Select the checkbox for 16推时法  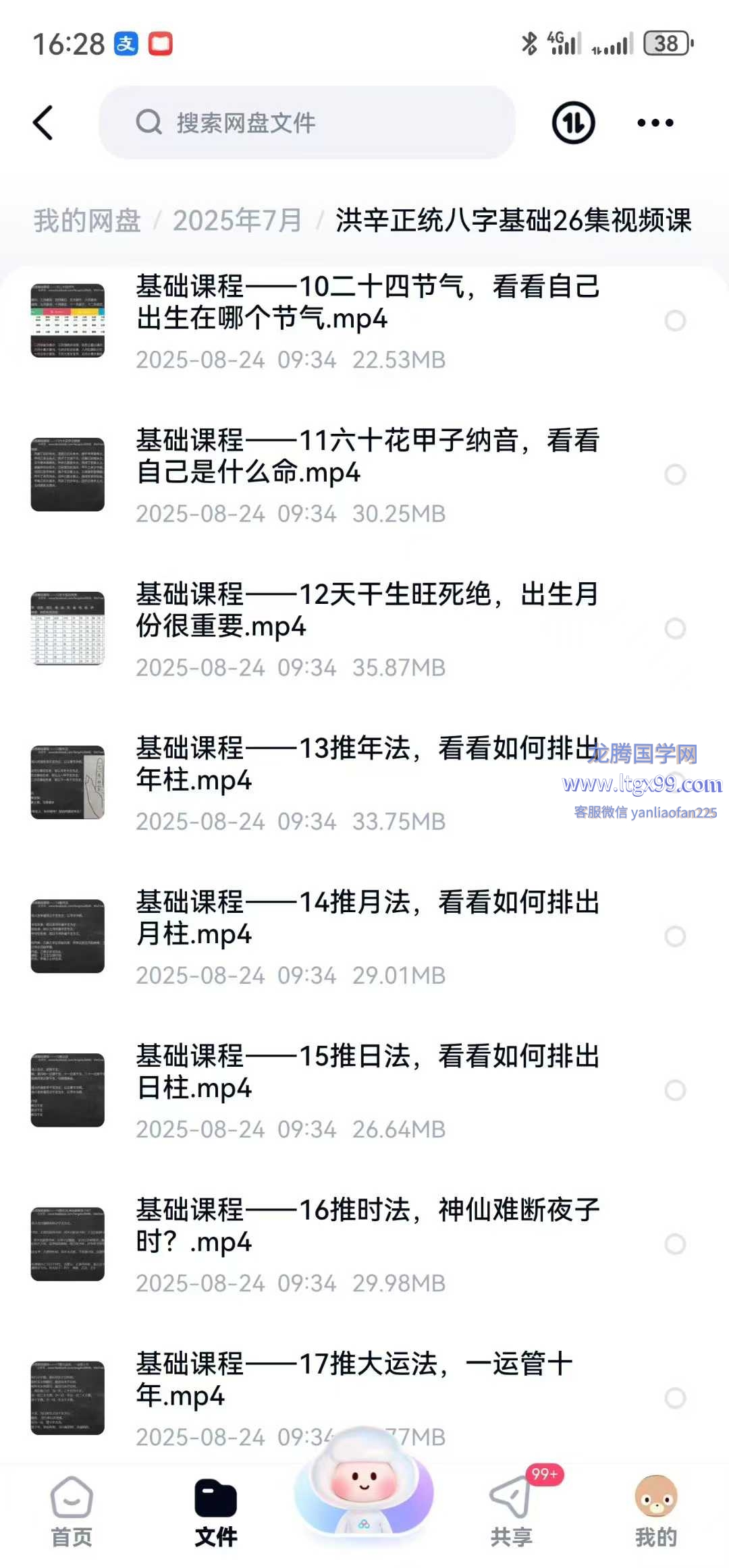[x=675, y=1243]
